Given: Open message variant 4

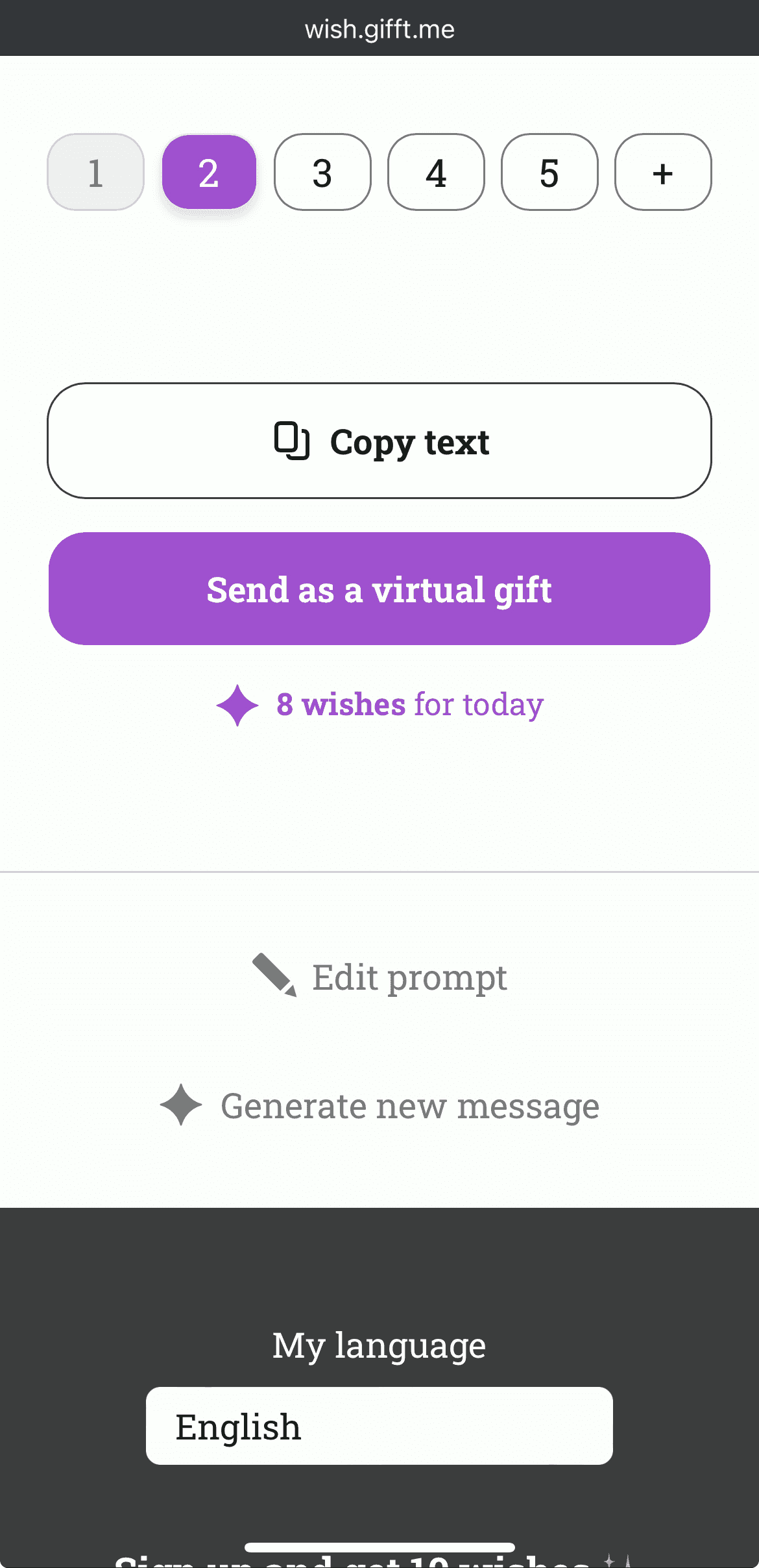Looking at the screenshot, I should [x=436, y=172].
